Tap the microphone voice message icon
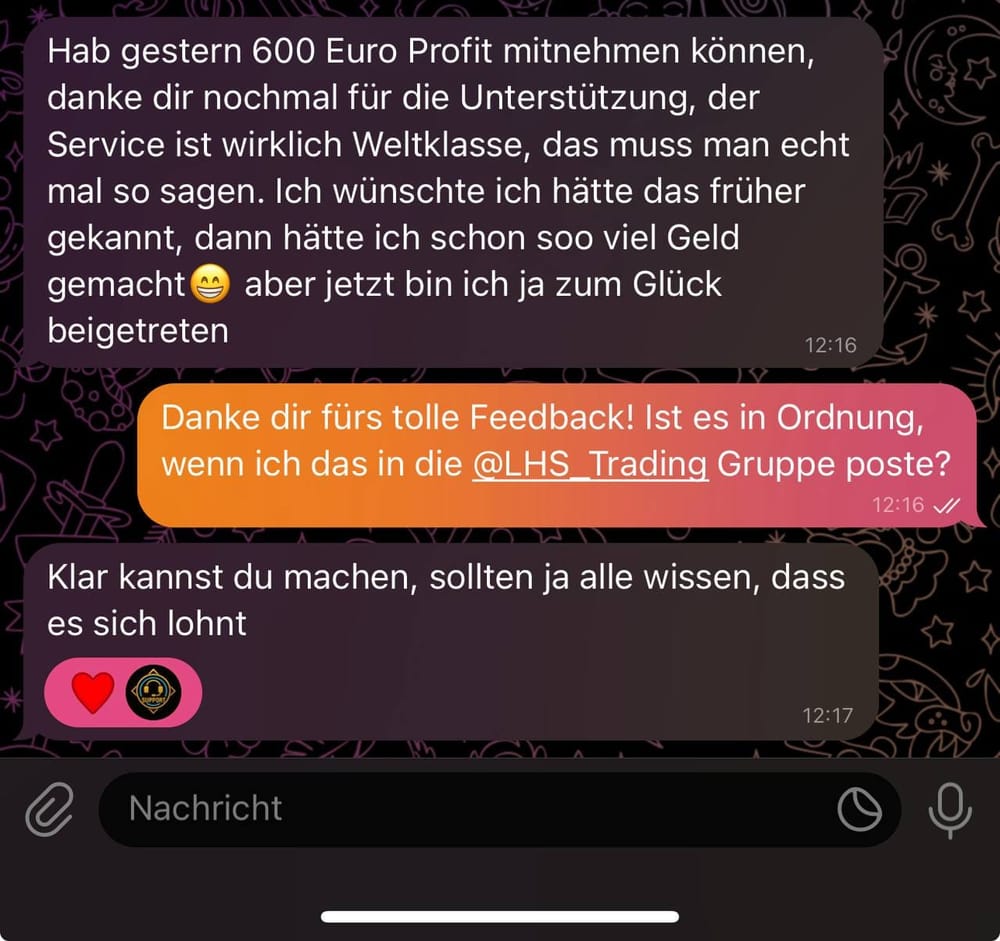This screenshot has height=941, width=1000. pos(949,809)
